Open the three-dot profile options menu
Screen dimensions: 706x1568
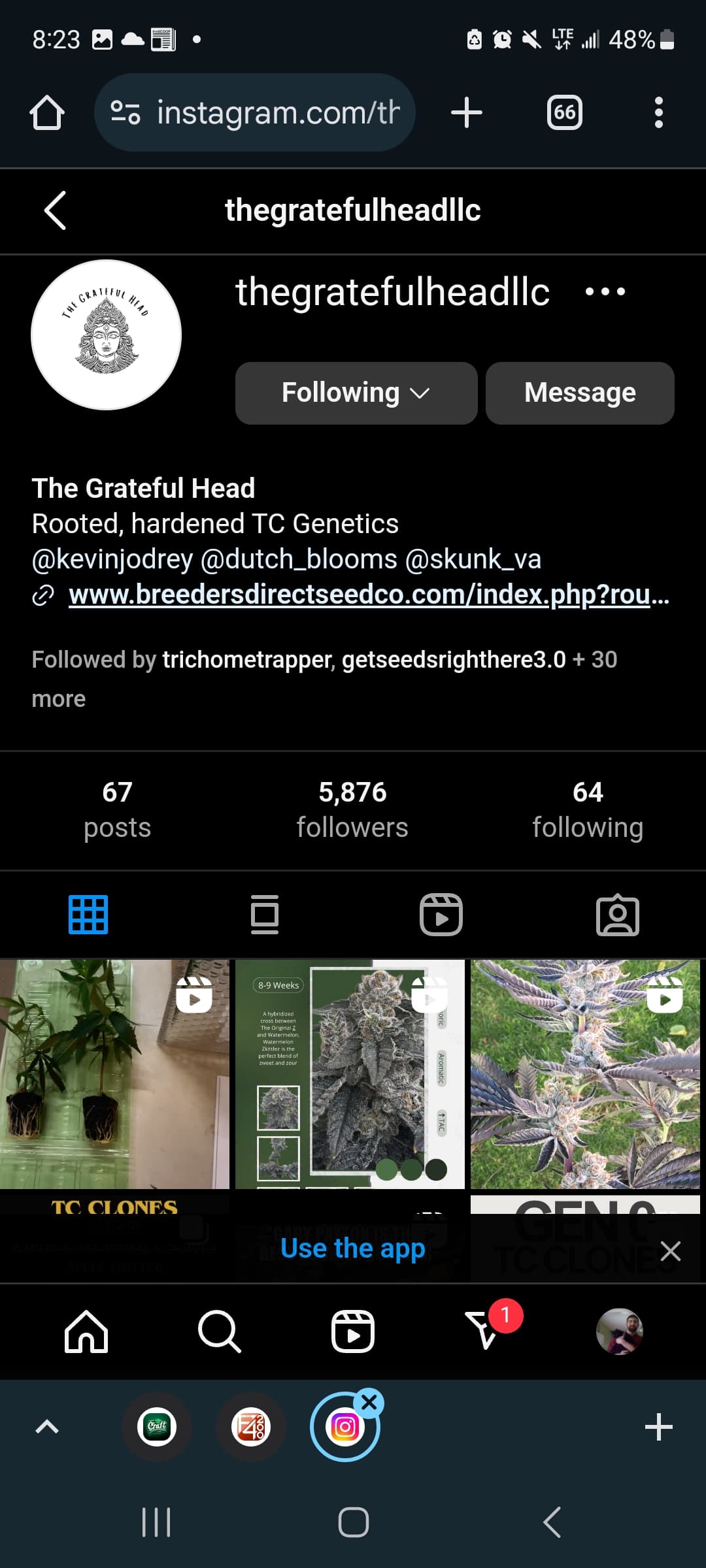[605, 291]
